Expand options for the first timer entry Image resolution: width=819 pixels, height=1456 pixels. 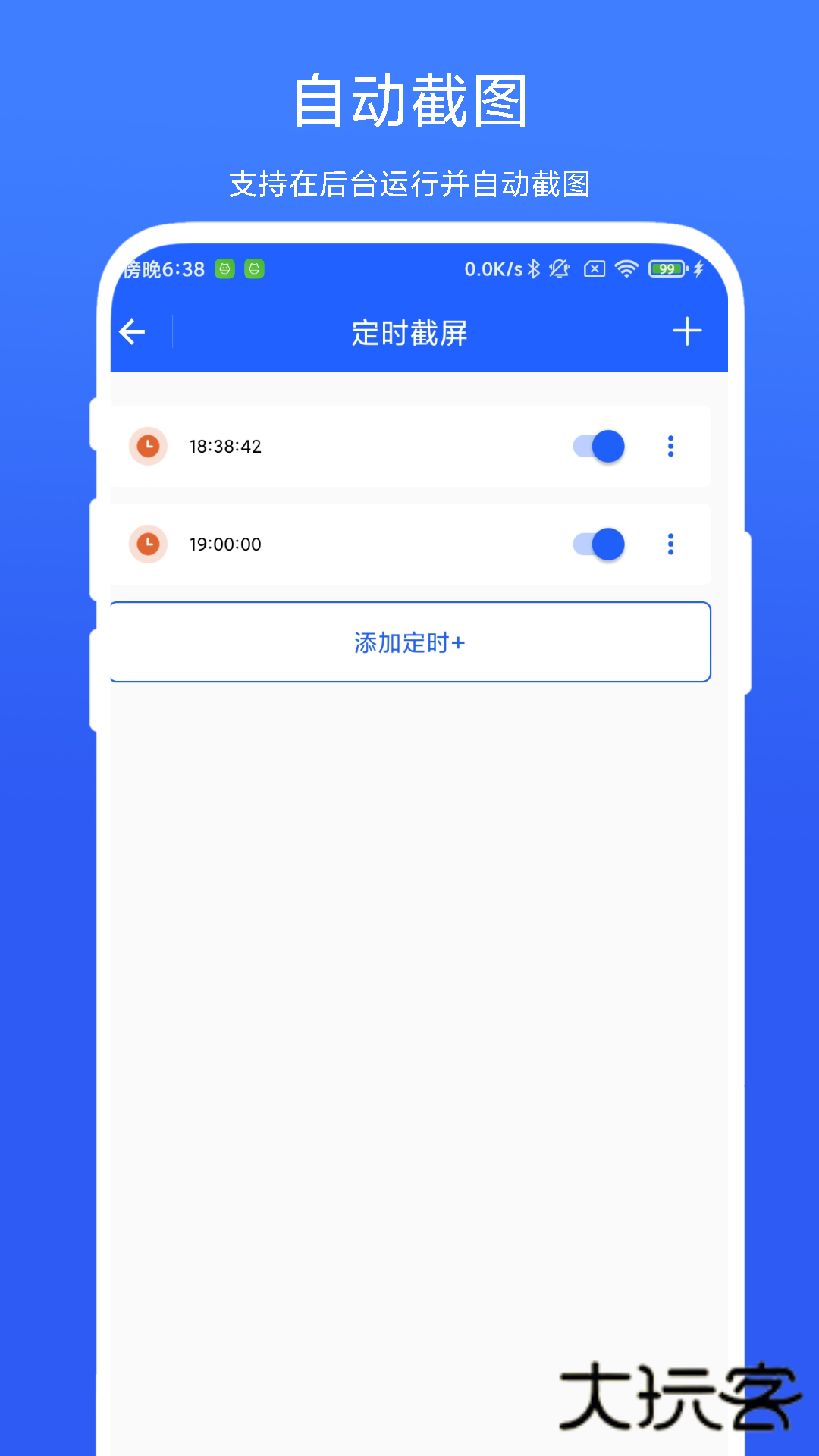tap(670, 447)
